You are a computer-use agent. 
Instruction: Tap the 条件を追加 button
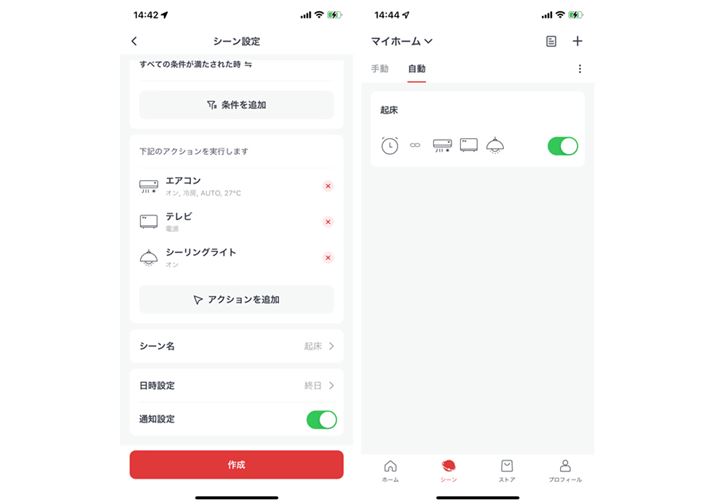(236, 104)
